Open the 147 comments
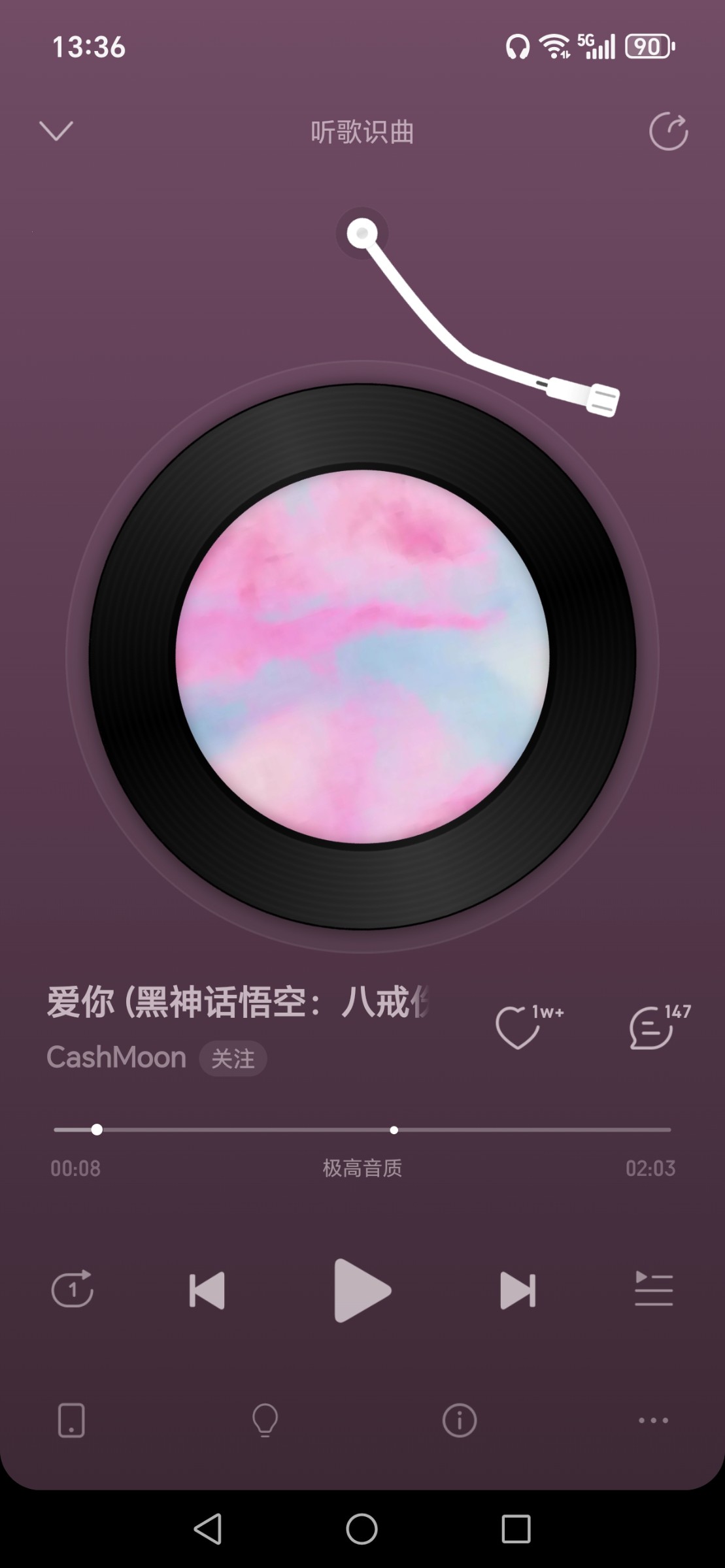Screen dimensions: 725x1568 coord(651,1028)
